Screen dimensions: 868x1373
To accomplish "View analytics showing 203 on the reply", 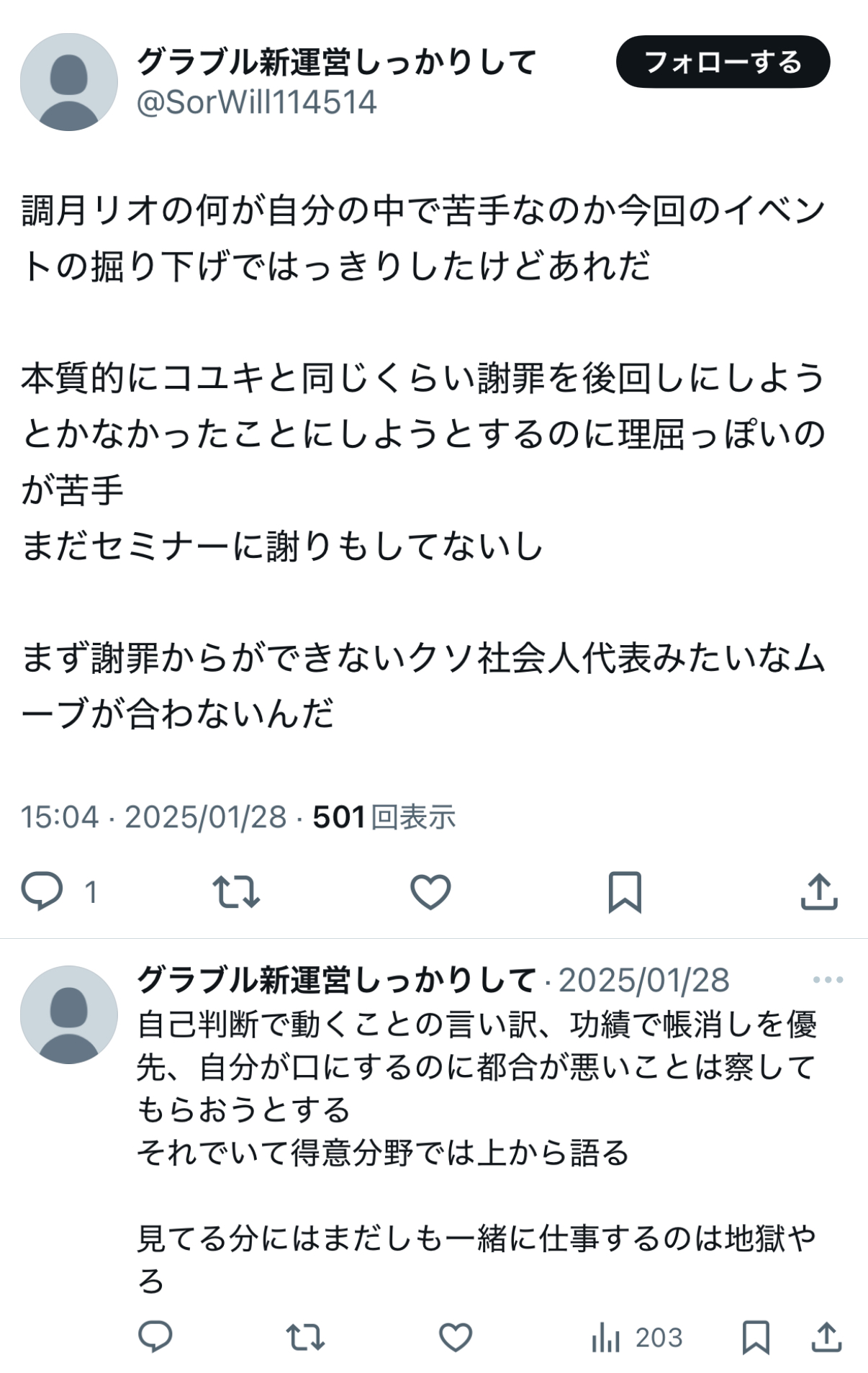I will click(x=636, y=1337).
